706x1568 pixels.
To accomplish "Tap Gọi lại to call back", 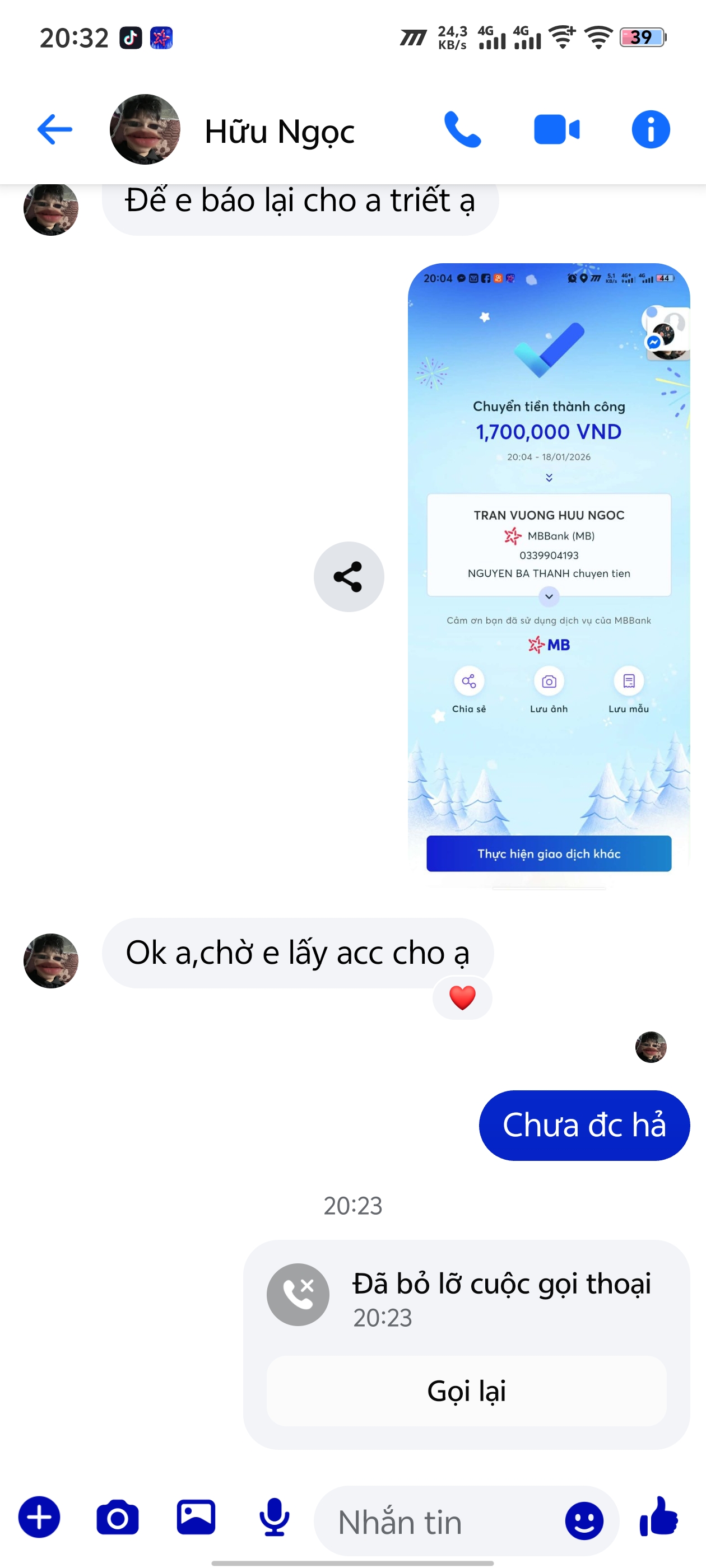I will coord(466,1391).
